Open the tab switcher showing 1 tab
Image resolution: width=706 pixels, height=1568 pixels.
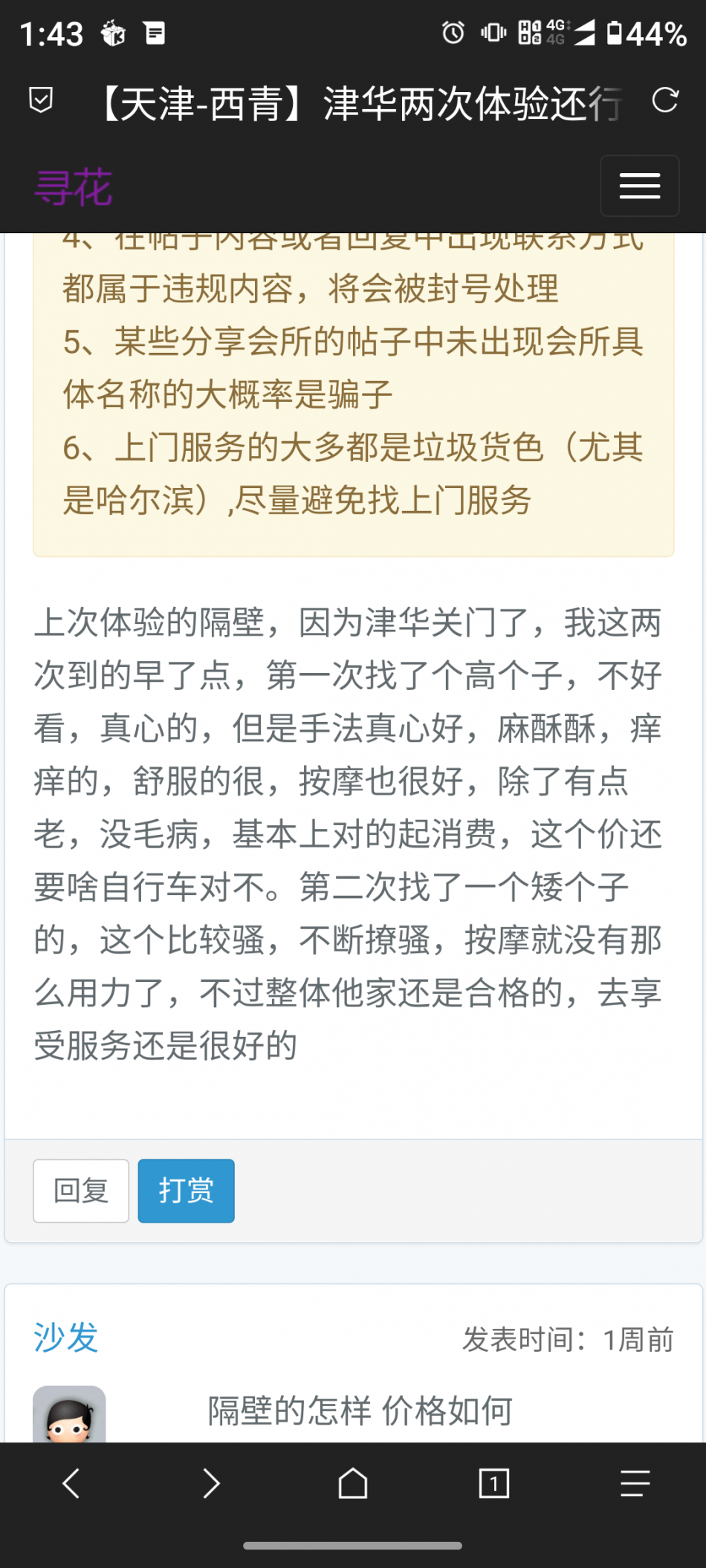[493, 1483]
